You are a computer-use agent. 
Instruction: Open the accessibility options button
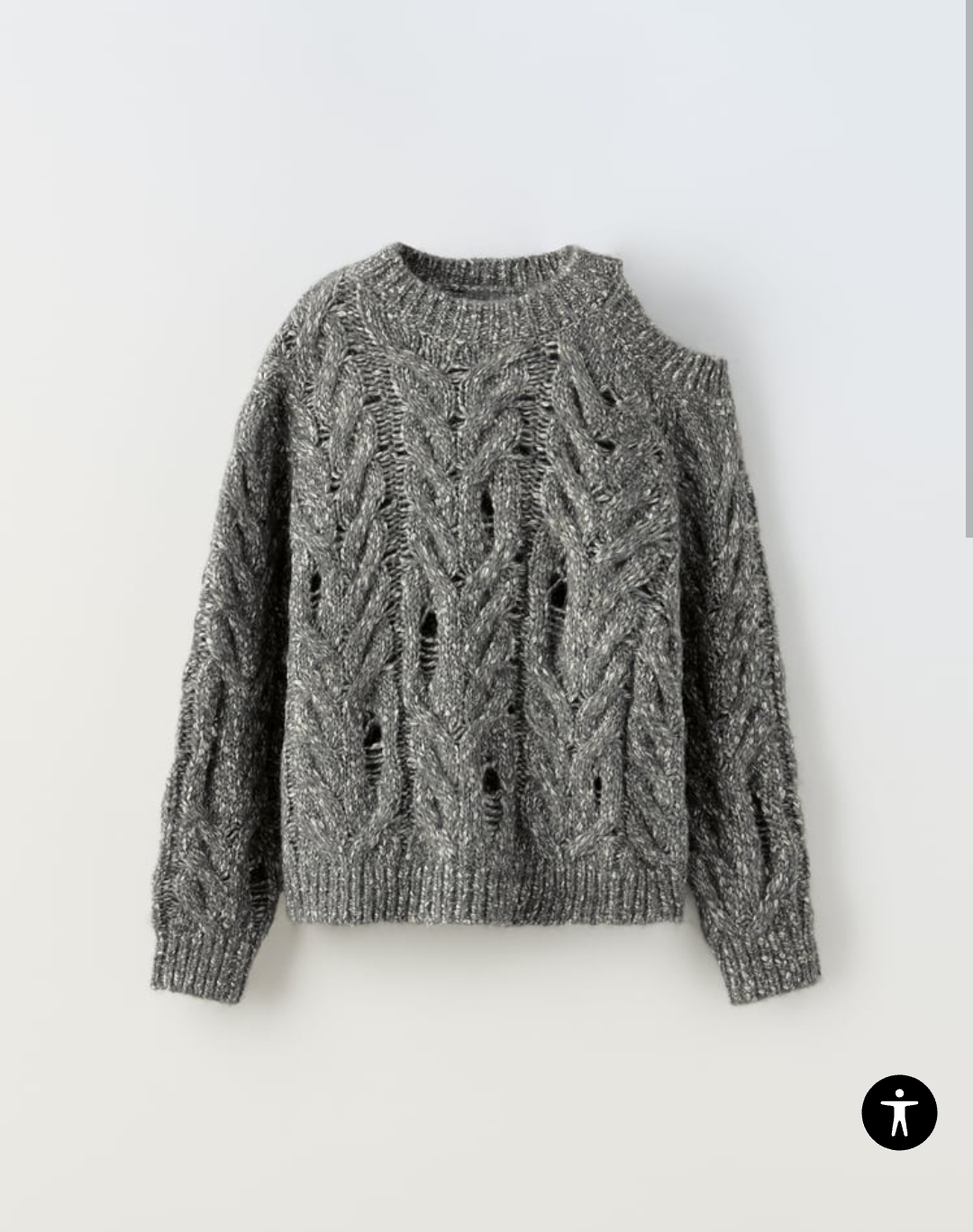click(x=898, y=1112)
